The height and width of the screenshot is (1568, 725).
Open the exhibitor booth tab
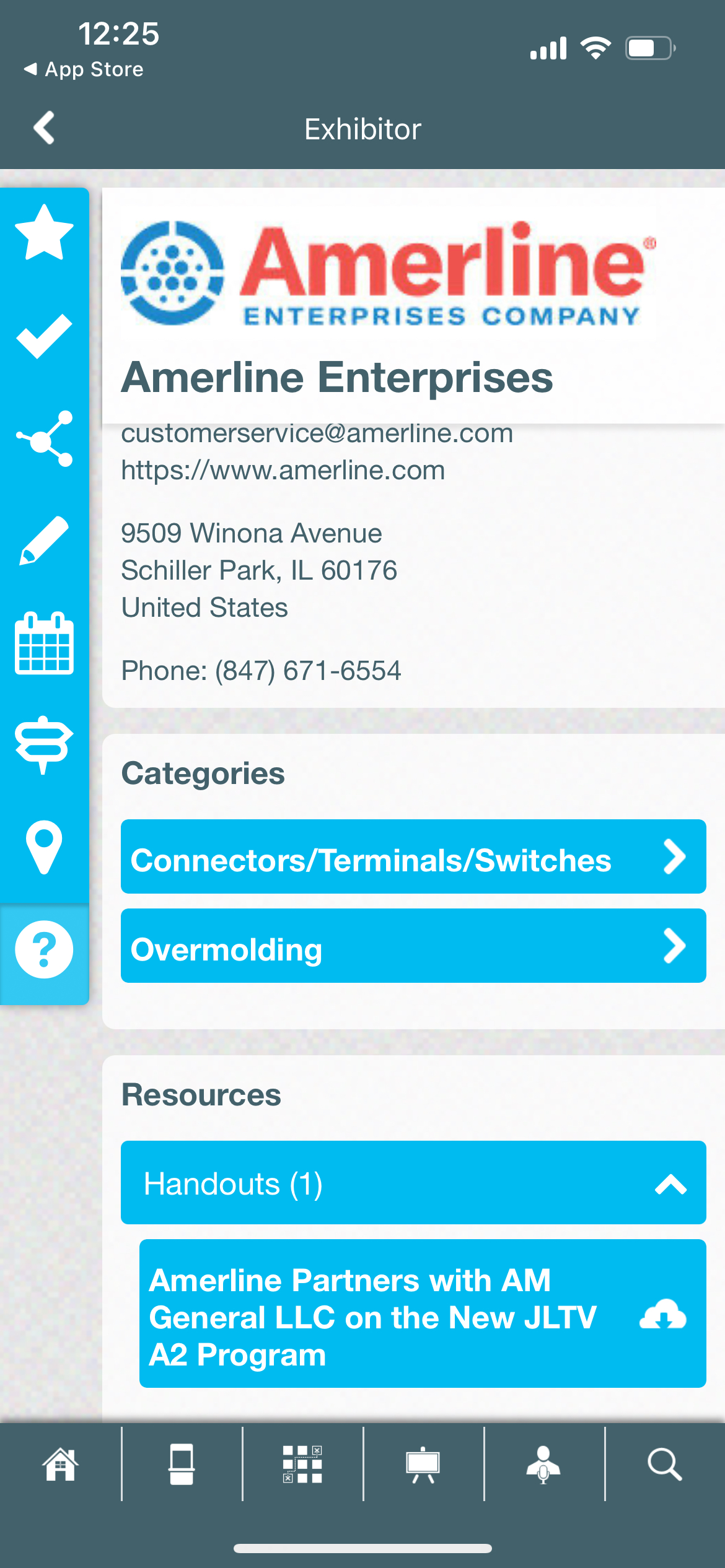[182, 1465]
